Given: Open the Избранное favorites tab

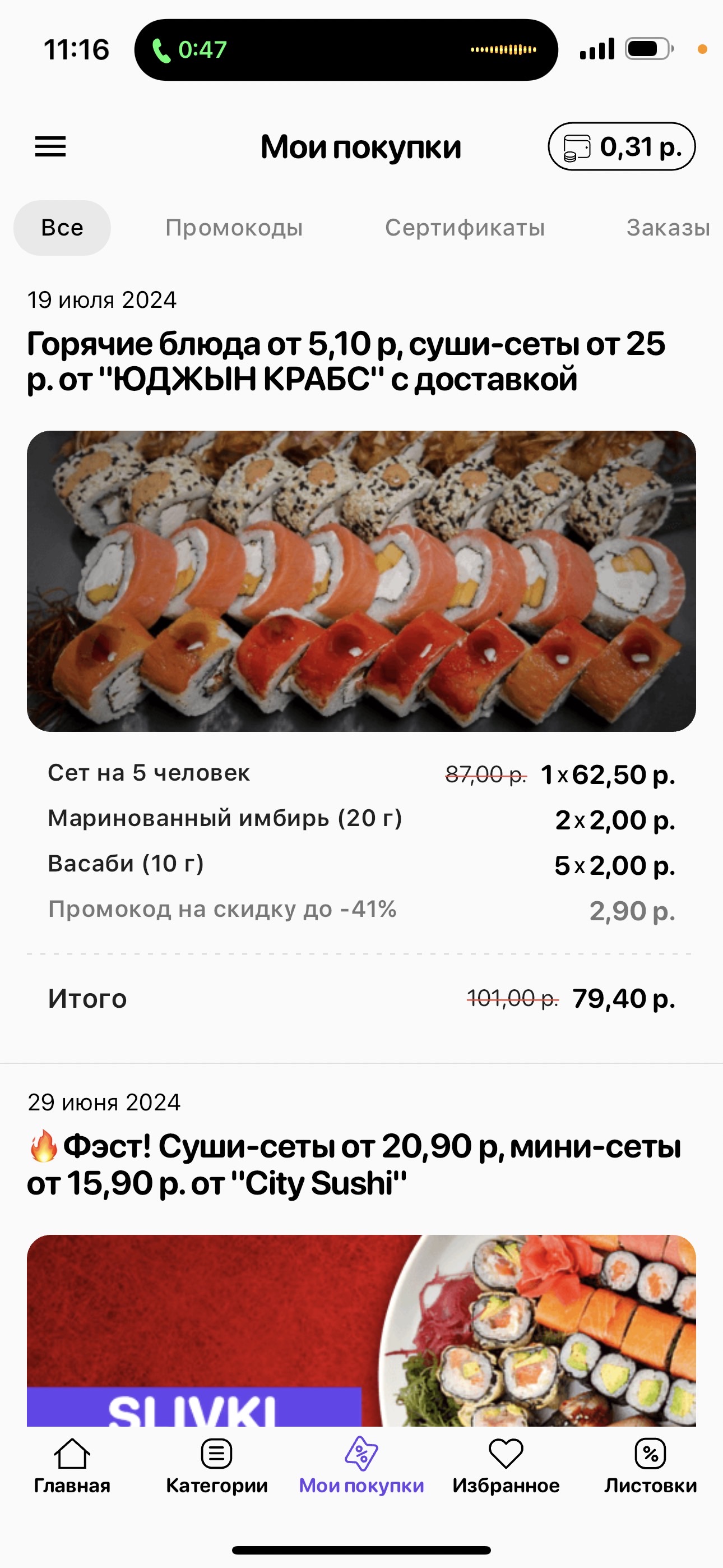Looking at the screenshot, I should [506, 1466].
